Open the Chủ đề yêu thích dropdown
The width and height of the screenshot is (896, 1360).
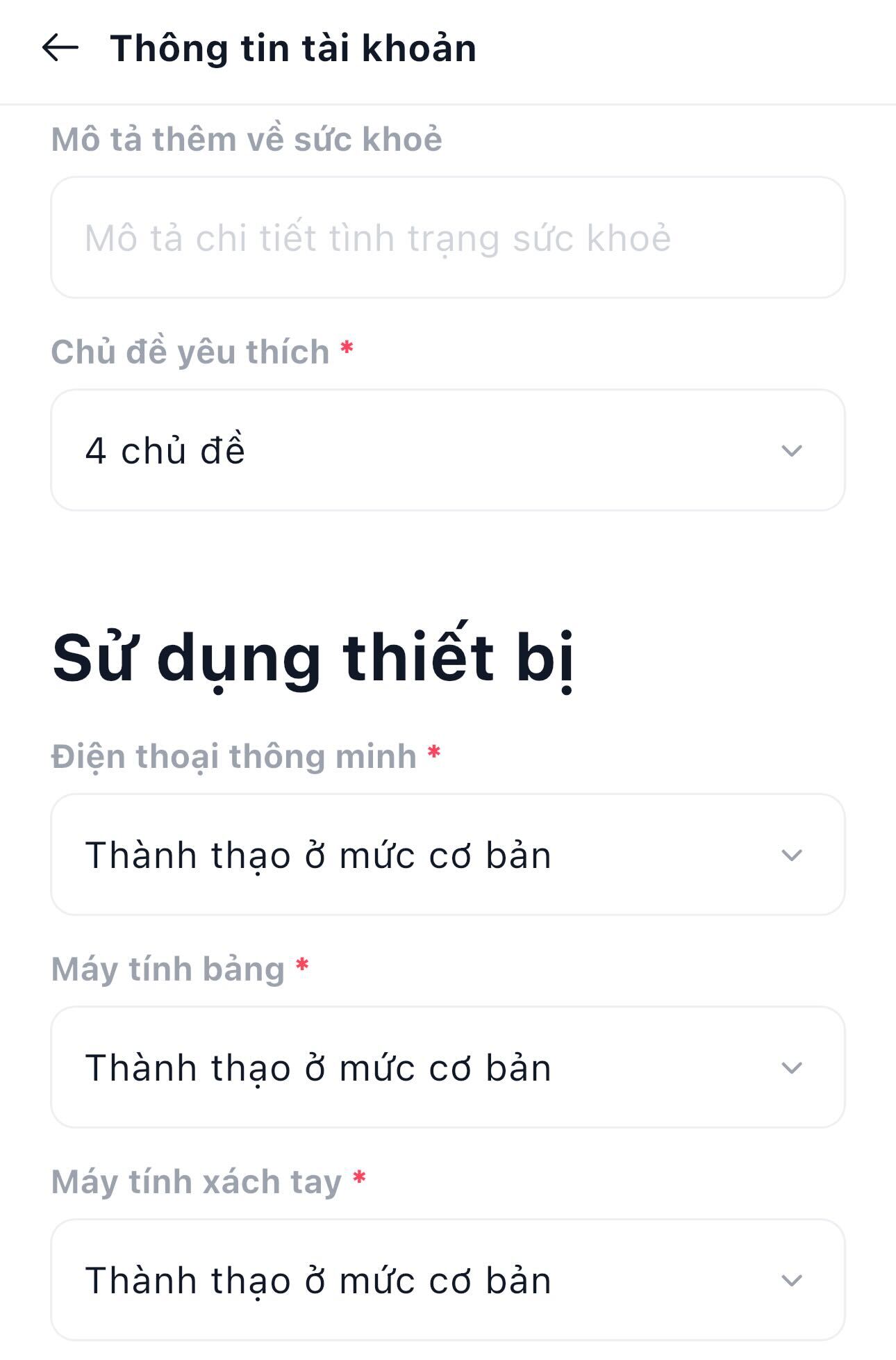pyautogui.click(x=447, y=450)
